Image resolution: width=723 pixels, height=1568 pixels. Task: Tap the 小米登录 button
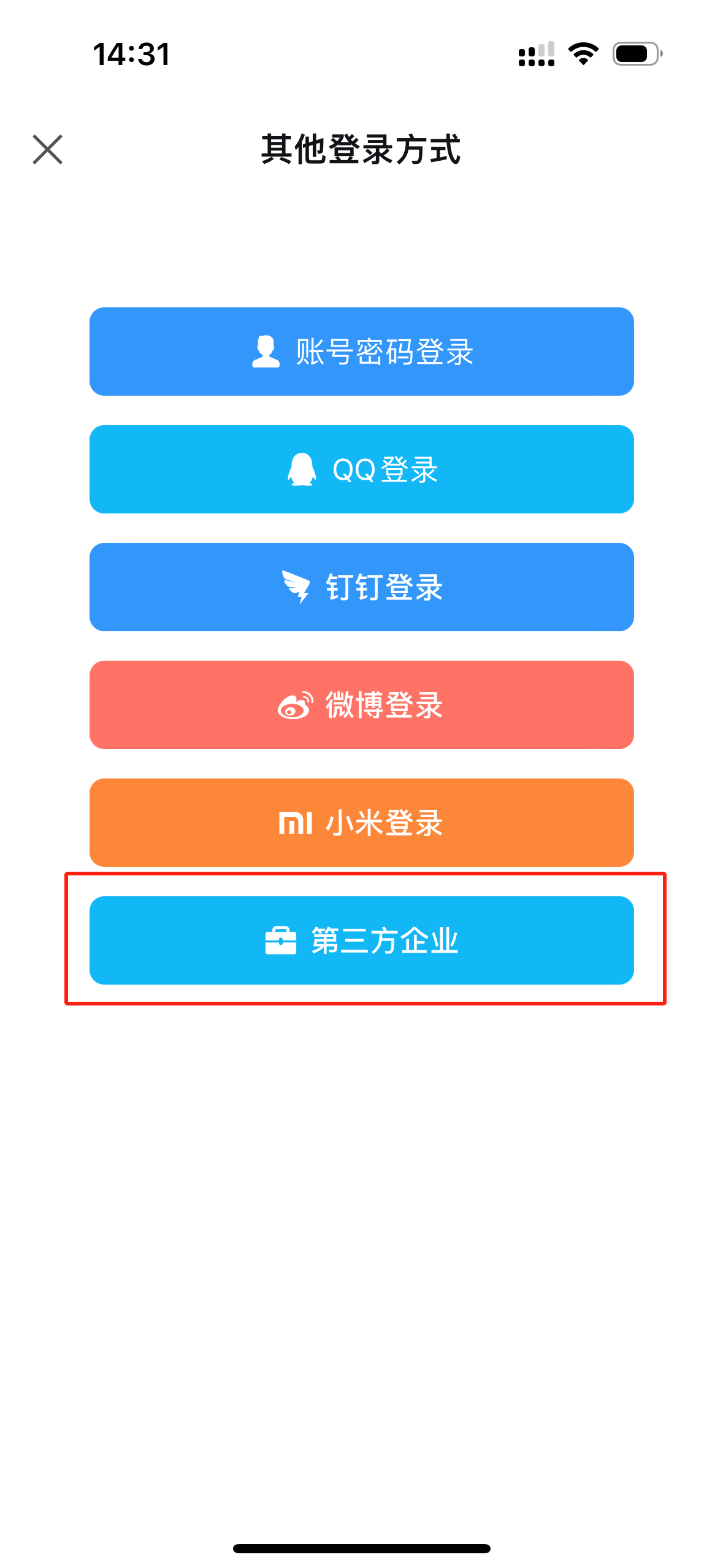click(x=361, y=823)
